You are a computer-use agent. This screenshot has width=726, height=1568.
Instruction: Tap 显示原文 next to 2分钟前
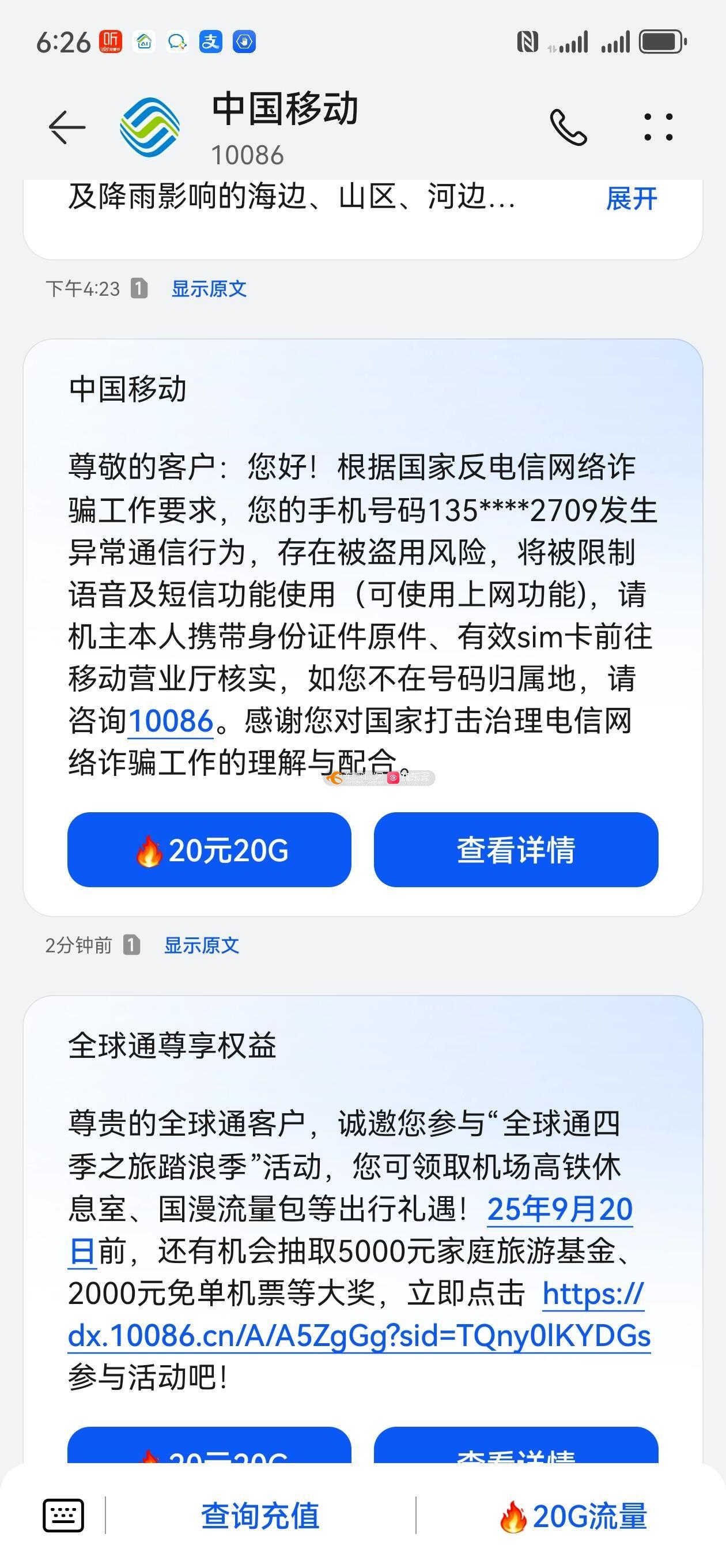tap(202, 945)
